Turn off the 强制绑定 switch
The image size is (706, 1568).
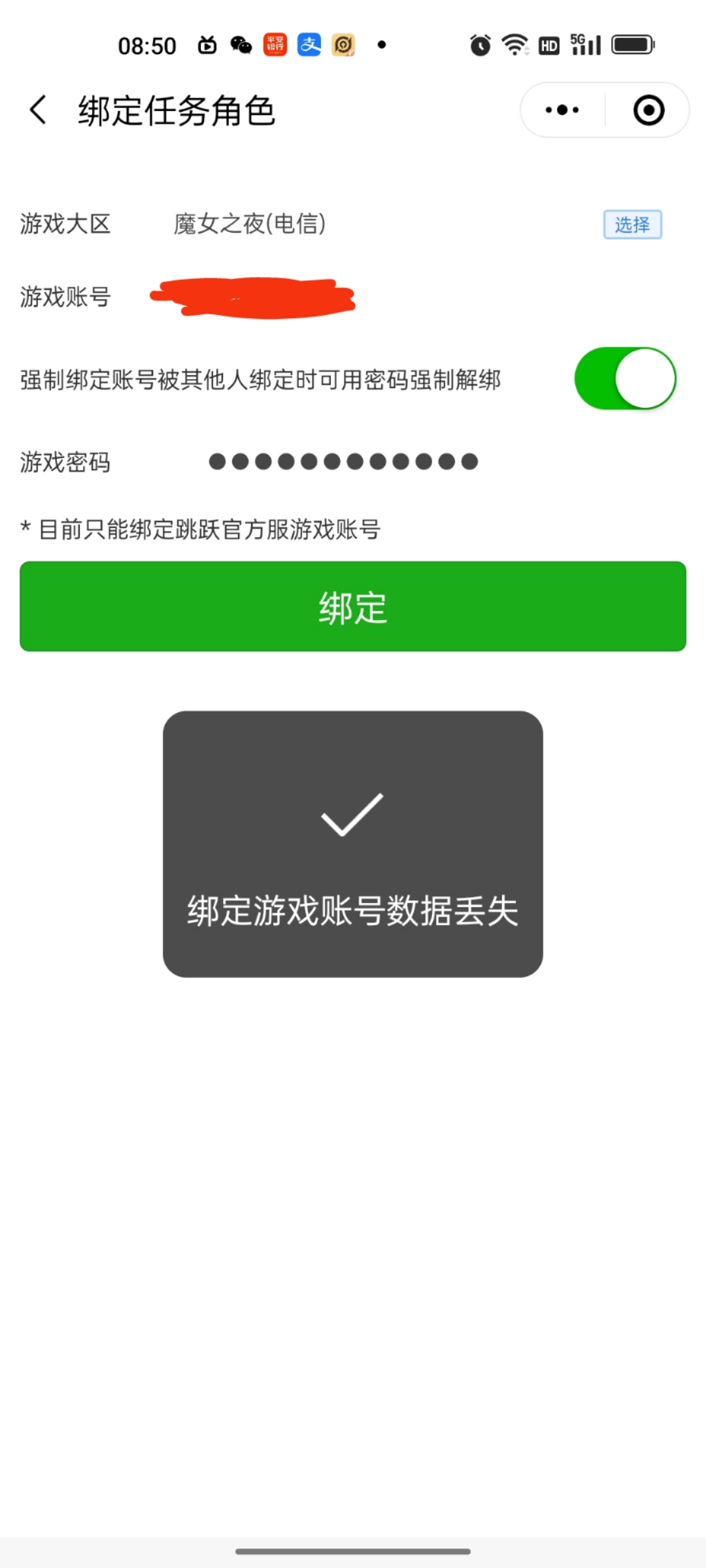tap(625, 378)
